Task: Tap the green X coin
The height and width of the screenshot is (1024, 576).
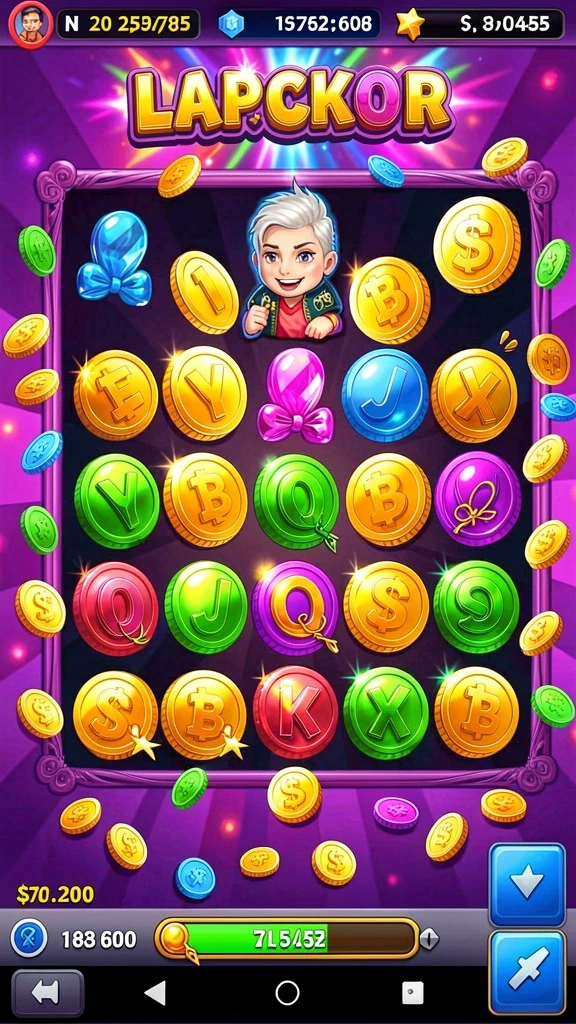Action: (x=386, y=713)
